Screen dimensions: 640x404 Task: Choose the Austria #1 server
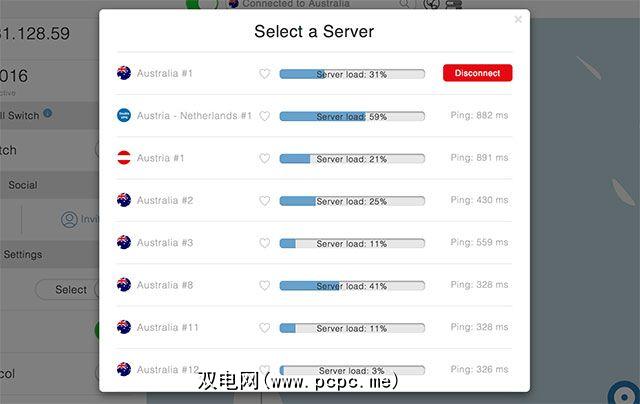(x=160, y=158)
